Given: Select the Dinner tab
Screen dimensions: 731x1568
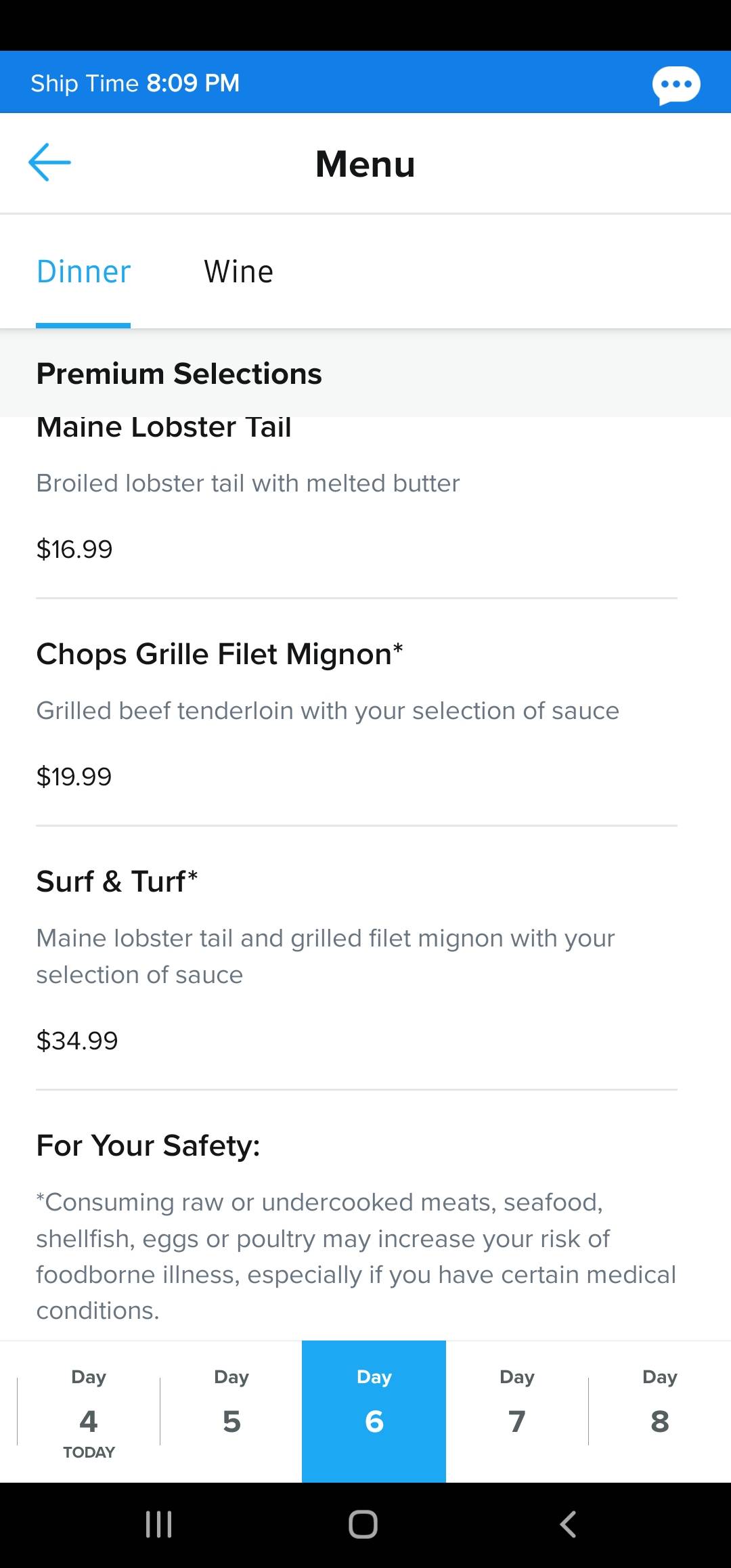Looking at the screenshot, I should 83,272.
